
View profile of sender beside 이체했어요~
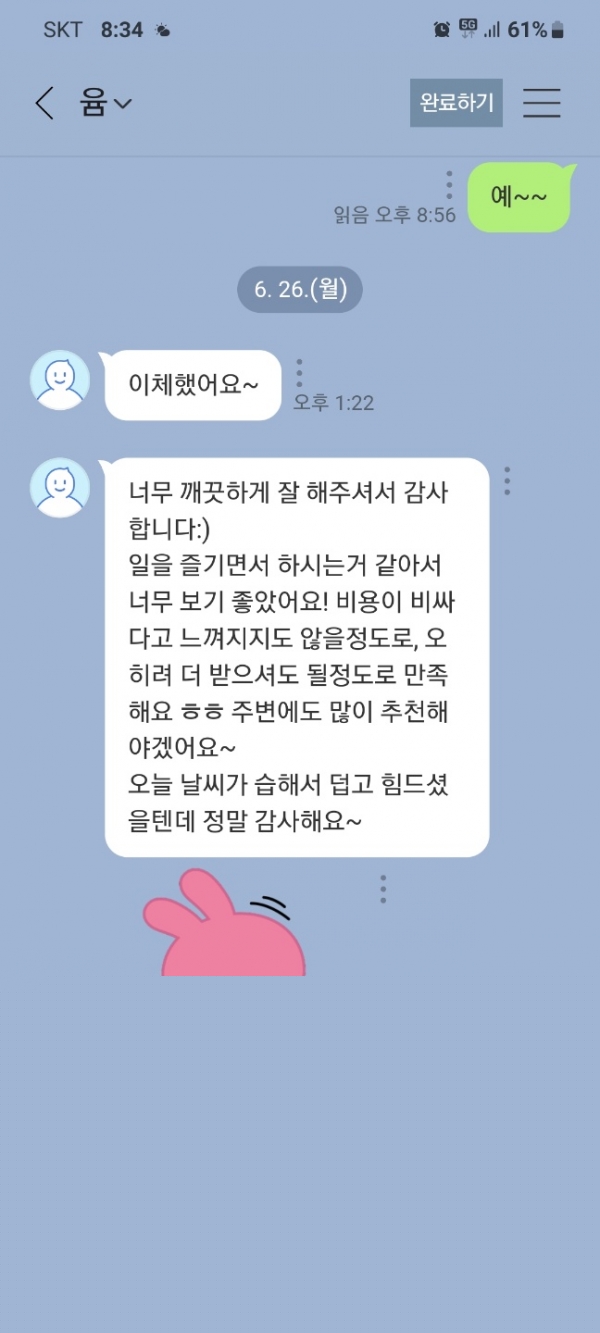coord(60,380)
